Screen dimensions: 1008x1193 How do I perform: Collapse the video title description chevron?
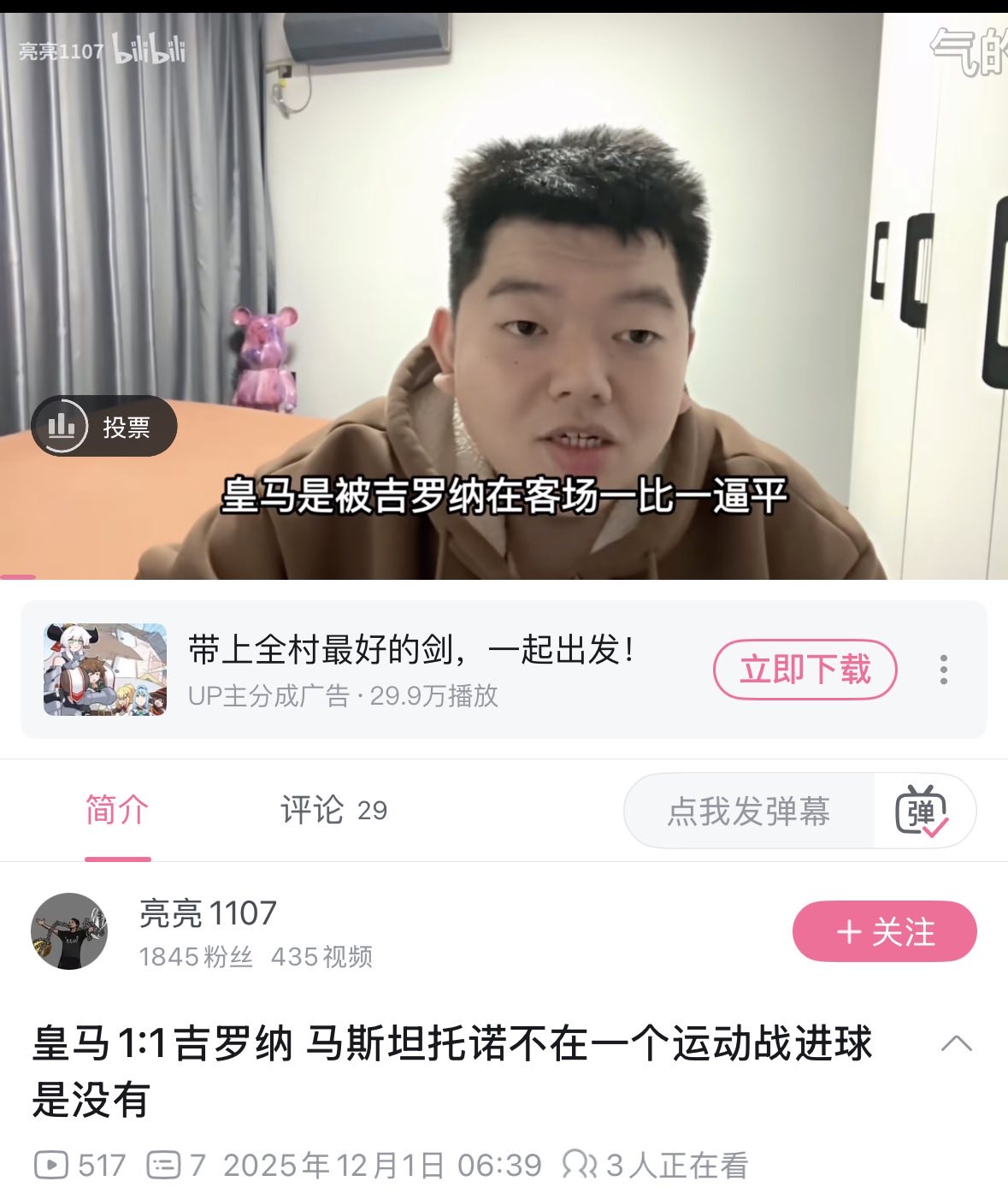956,1043
